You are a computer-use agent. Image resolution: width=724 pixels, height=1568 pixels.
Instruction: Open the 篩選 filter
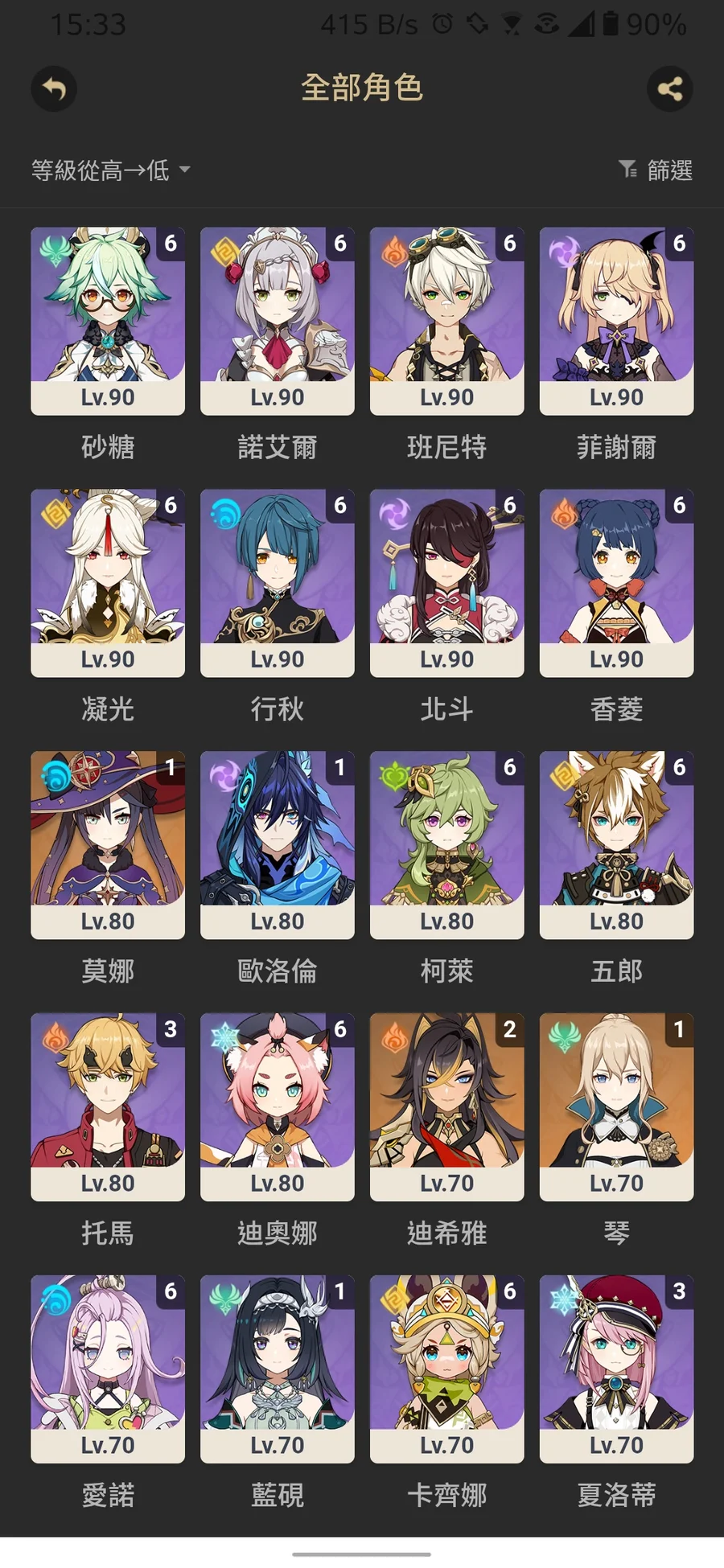(656, 170)
